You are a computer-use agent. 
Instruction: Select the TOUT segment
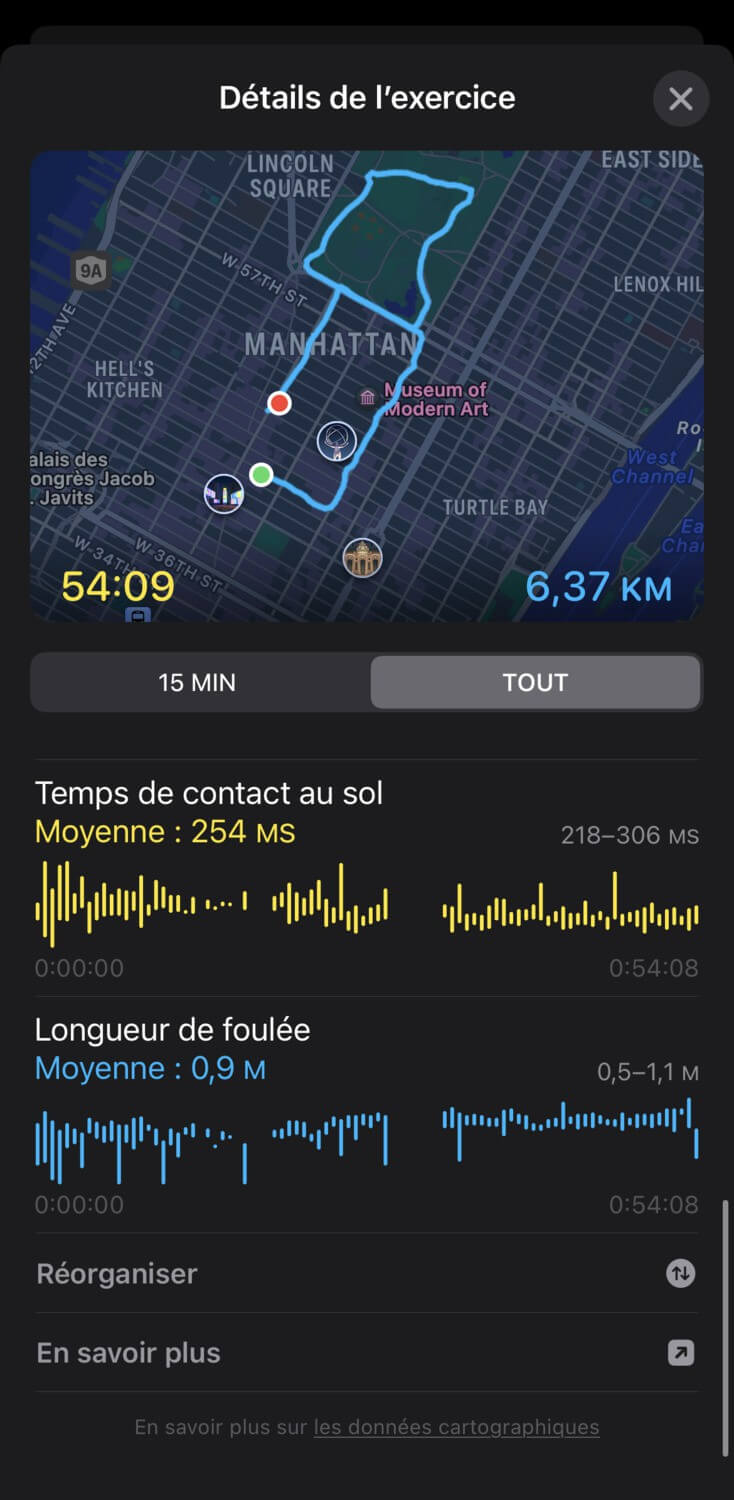pos(535,683)
